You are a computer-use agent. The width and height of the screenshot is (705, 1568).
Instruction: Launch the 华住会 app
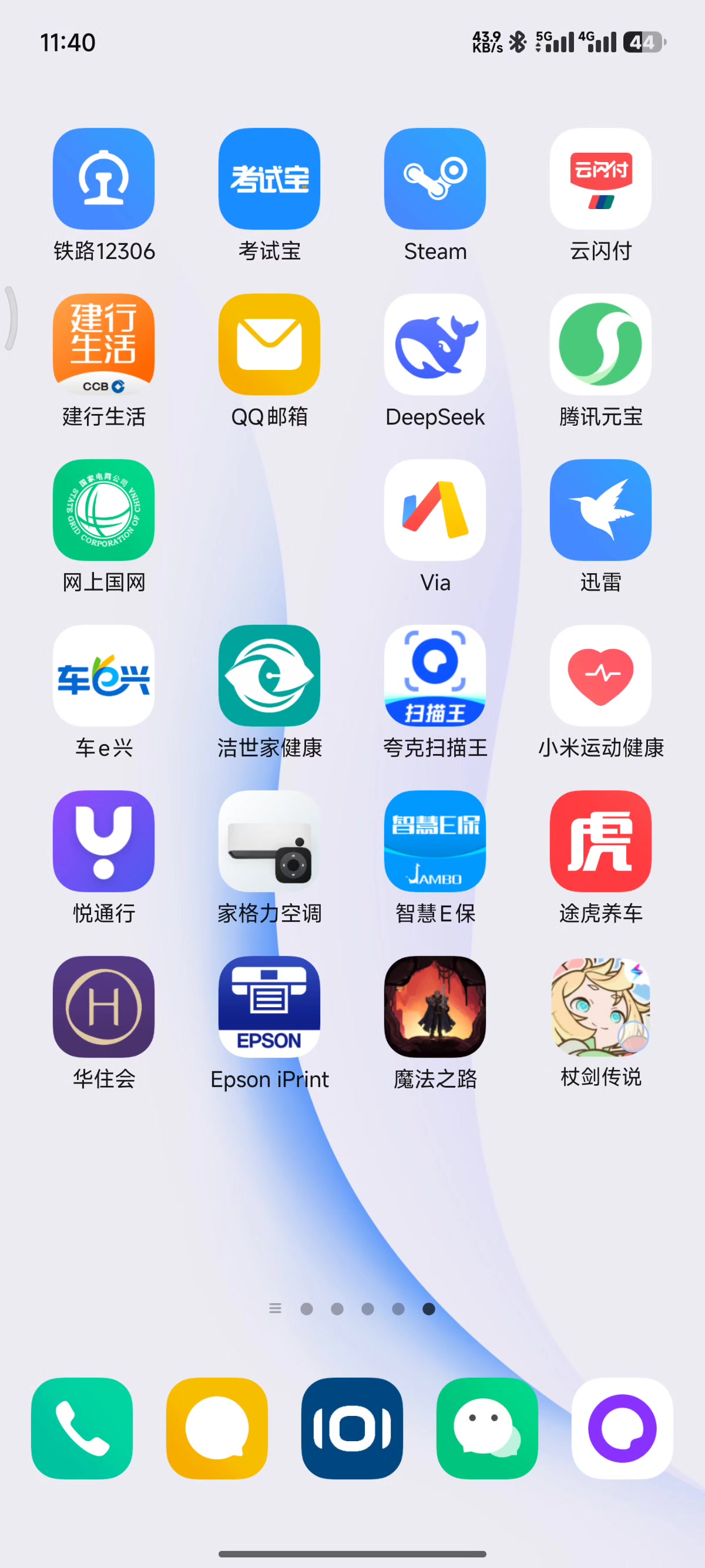click(x=103, y=1007)
